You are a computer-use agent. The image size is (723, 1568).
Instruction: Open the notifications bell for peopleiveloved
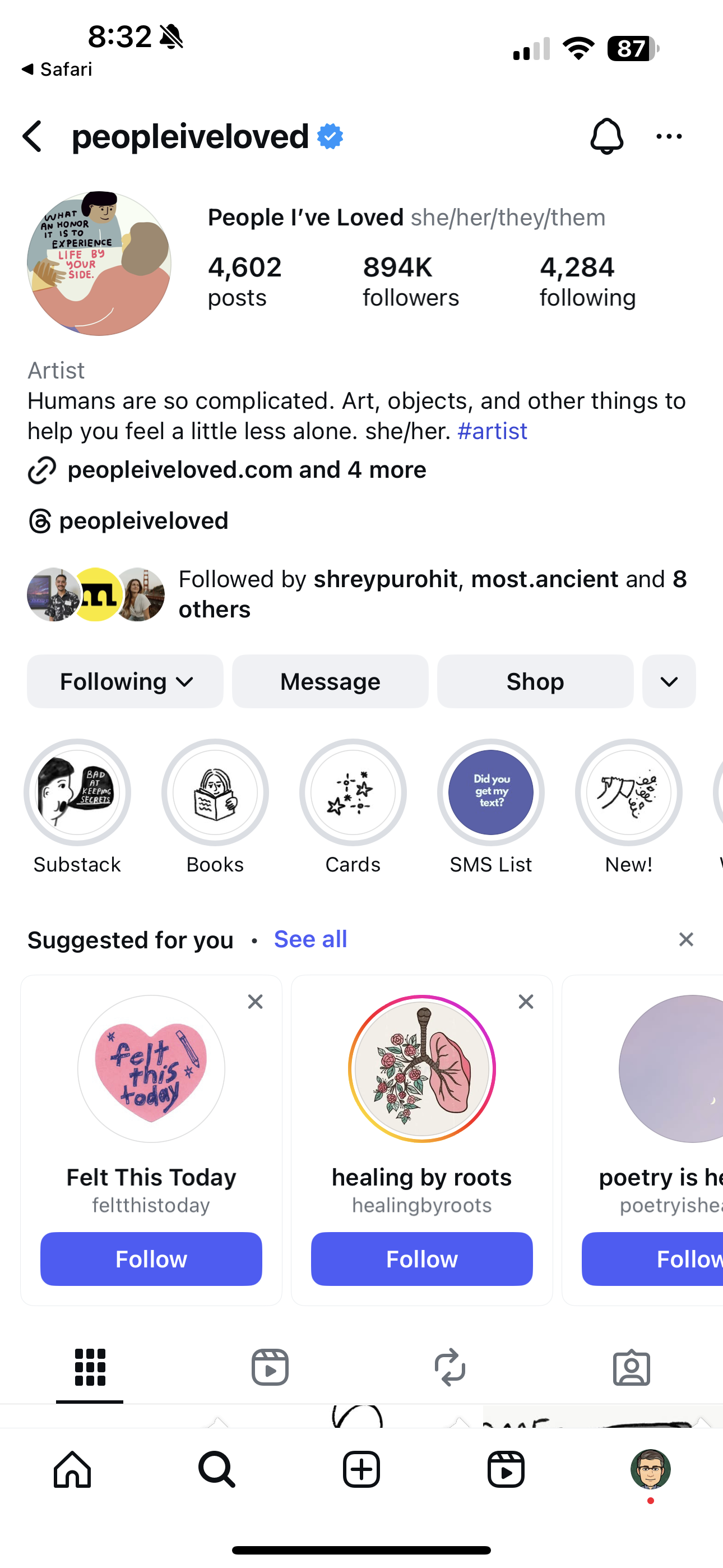(x=606, y=136)
